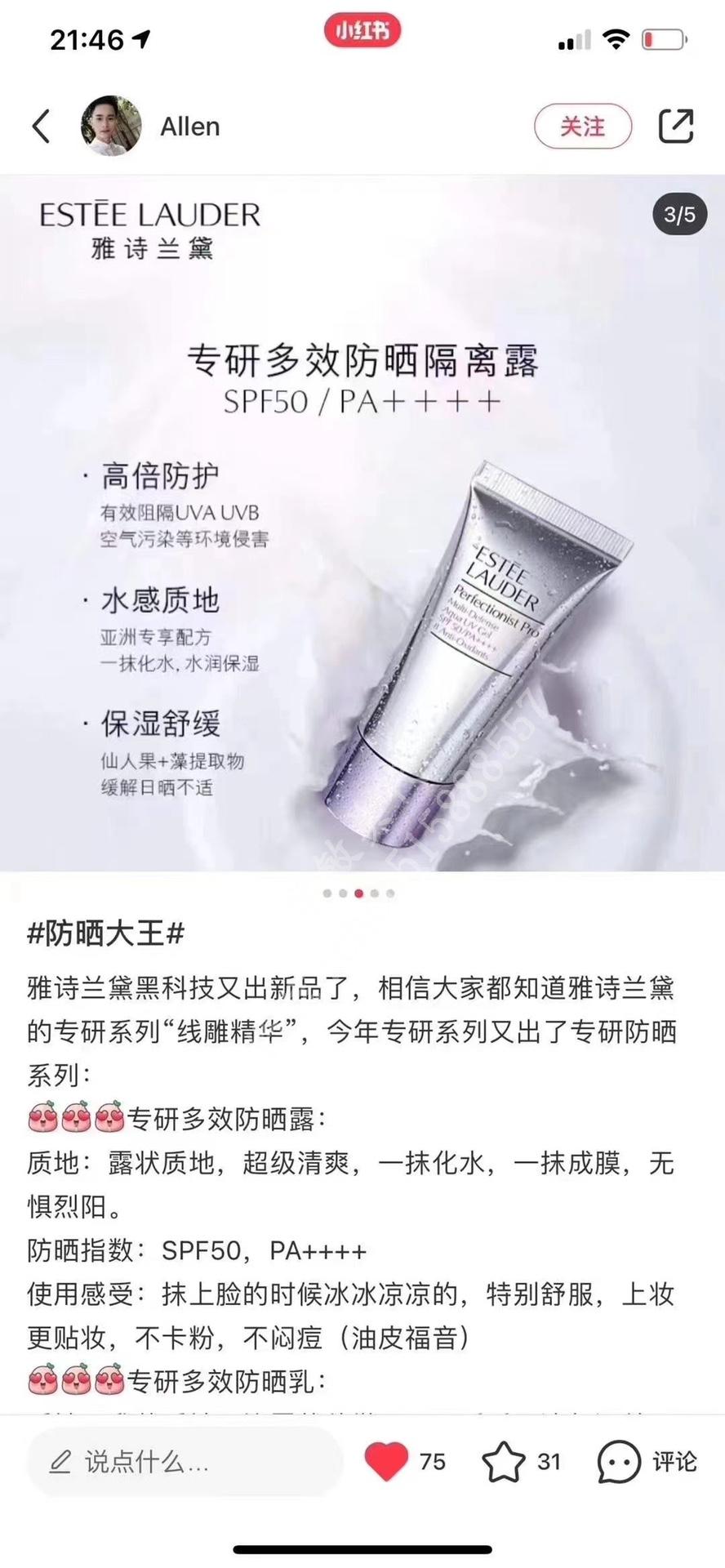Open Allen's profile avatar

(x=111, y=126)
